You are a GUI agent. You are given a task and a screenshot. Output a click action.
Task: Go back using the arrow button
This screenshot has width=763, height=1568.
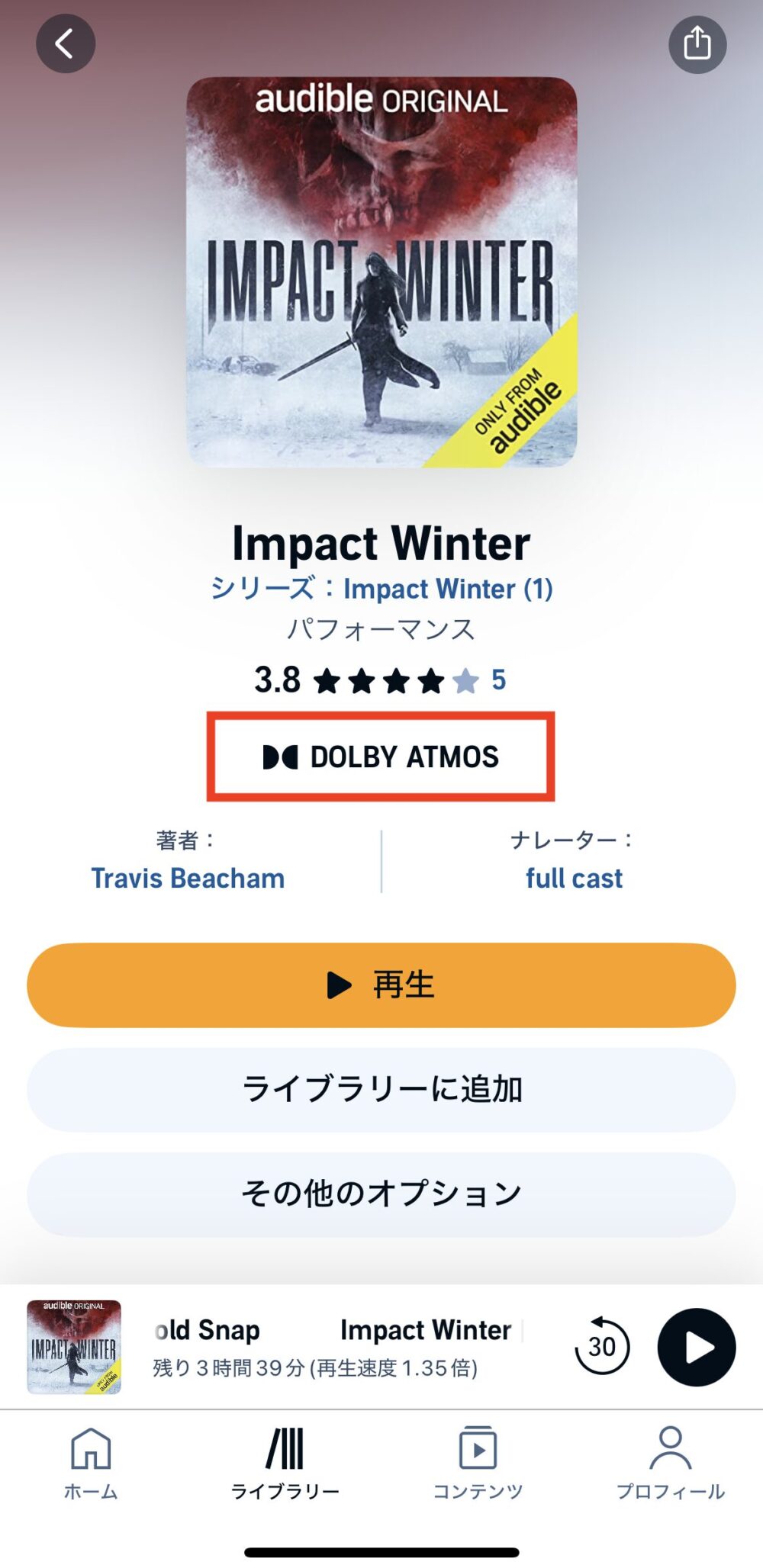coord(66,44)
